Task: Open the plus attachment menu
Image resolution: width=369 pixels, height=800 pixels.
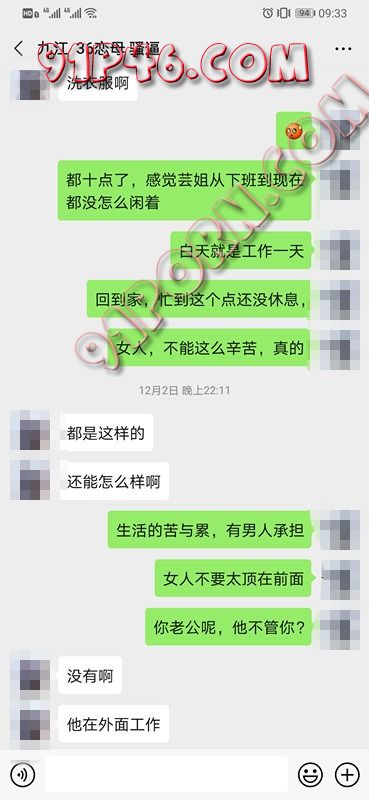Action: point(347,775)
